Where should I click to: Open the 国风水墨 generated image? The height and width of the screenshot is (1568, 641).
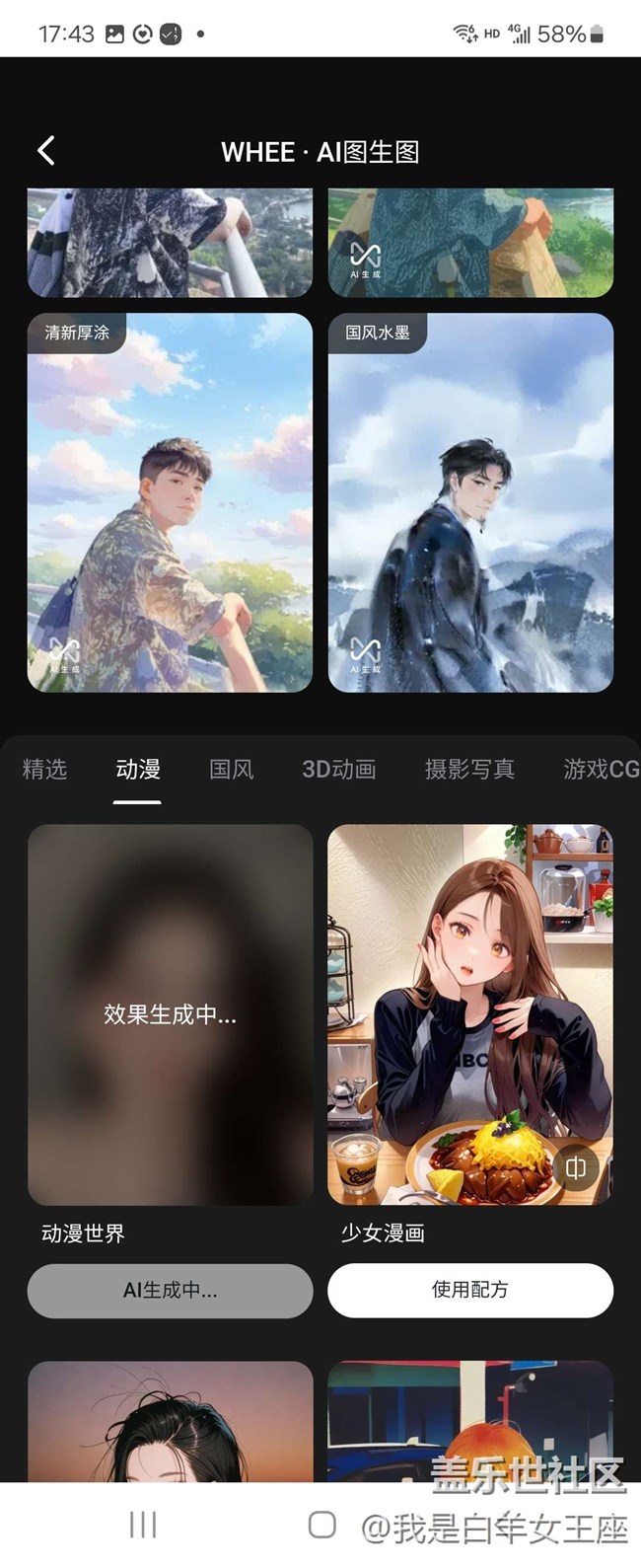pyautogui.click(x=470, y=503)
